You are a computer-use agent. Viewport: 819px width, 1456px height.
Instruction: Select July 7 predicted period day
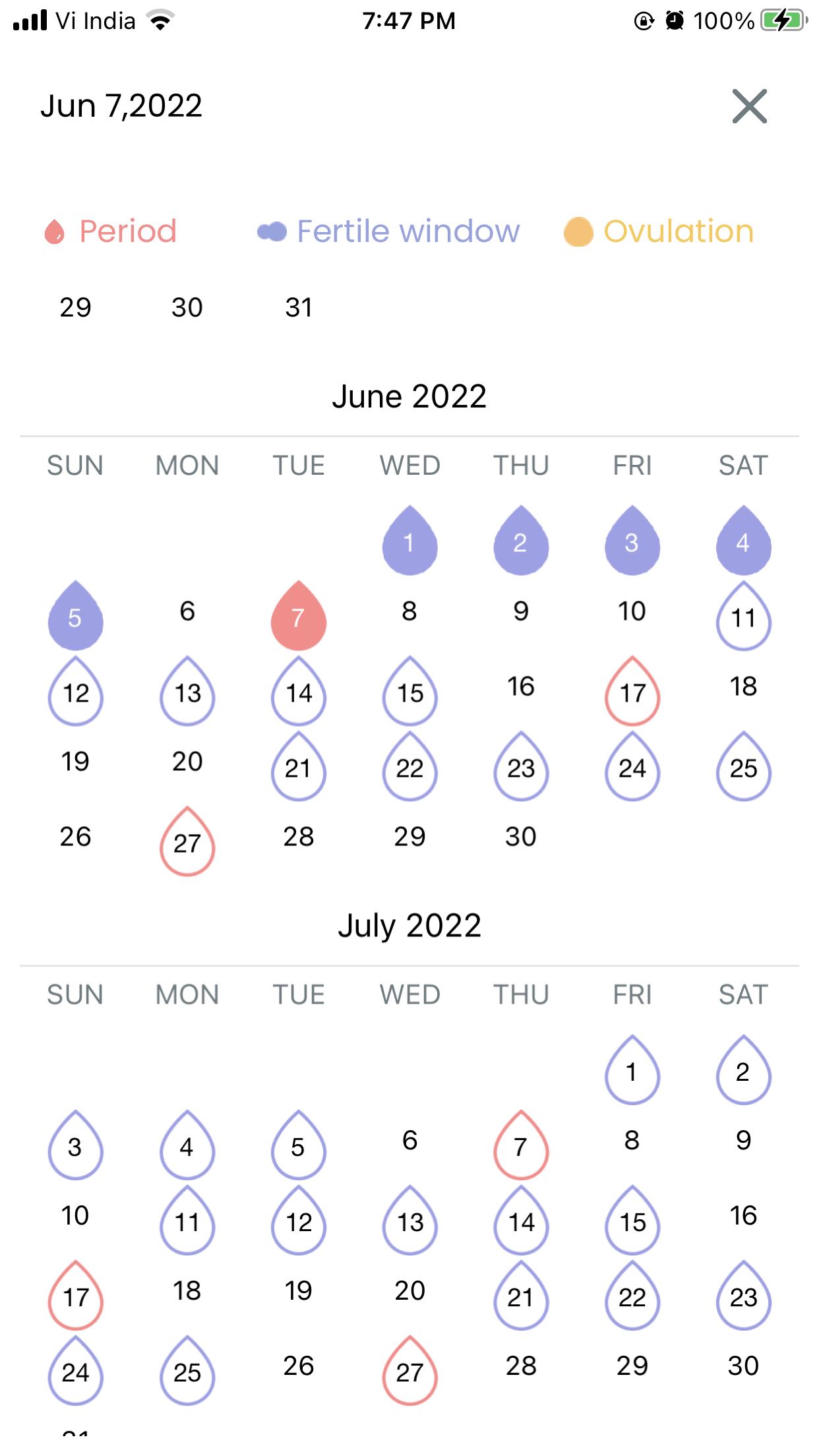click(521, 1145)
